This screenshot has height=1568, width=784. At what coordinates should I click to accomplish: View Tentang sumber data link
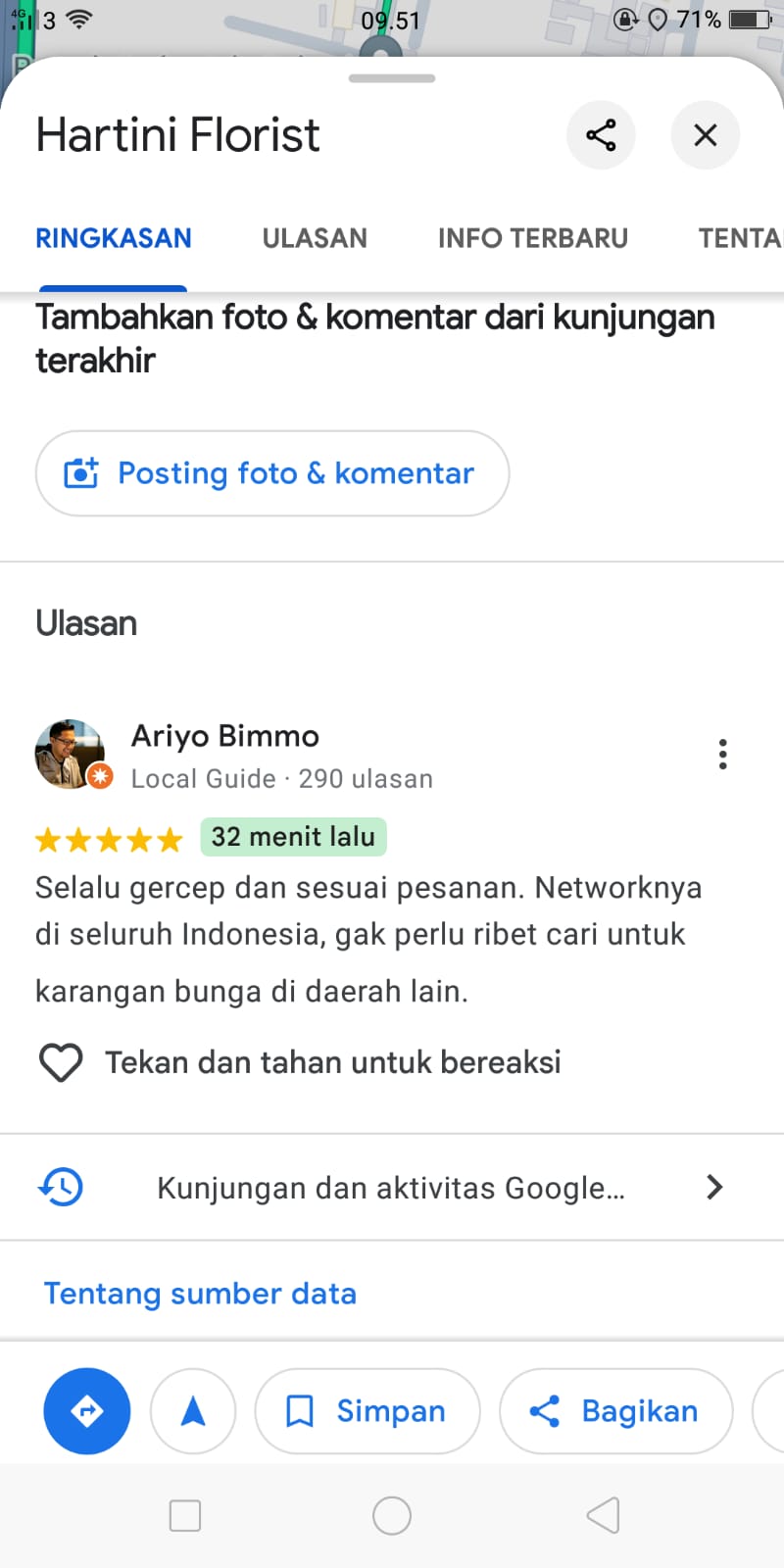(200, 1294)
